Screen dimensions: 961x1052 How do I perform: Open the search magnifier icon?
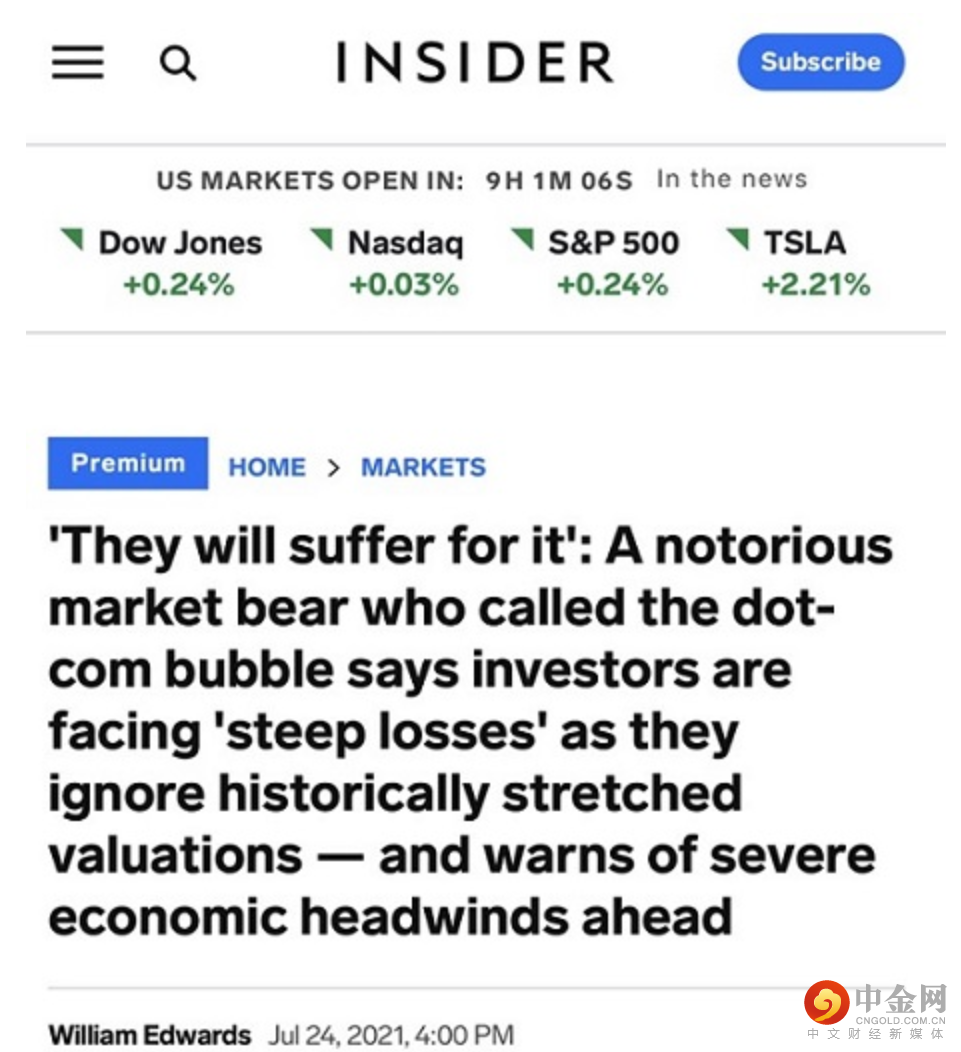[177, 63]
